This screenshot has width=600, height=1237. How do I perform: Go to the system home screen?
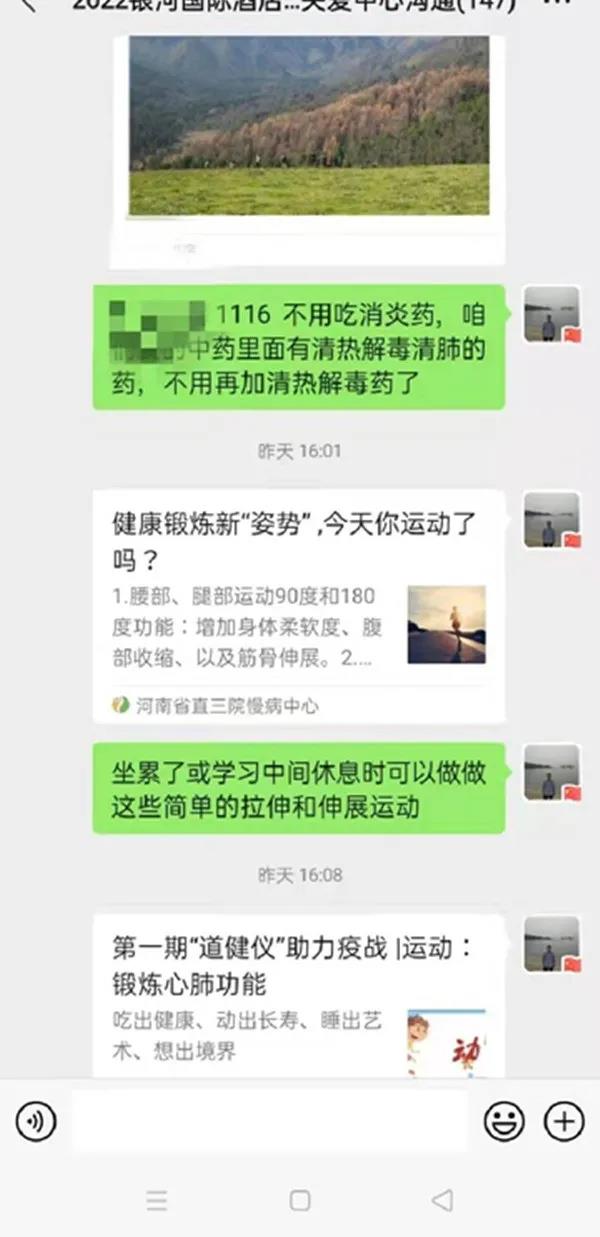299,1200
